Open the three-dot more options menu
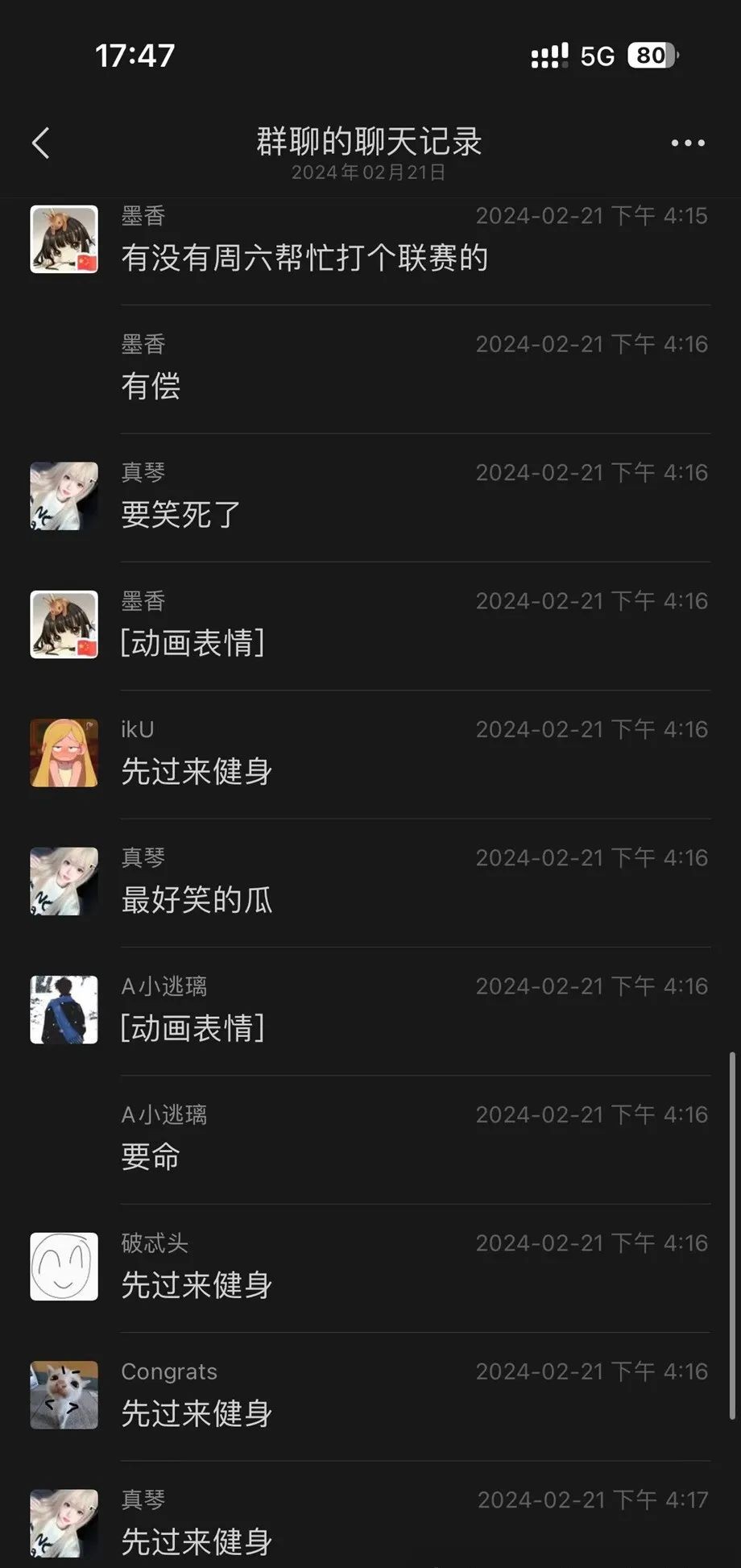Image resolution: width=741 pixels, height=1568 pixels. click(687, 143)
